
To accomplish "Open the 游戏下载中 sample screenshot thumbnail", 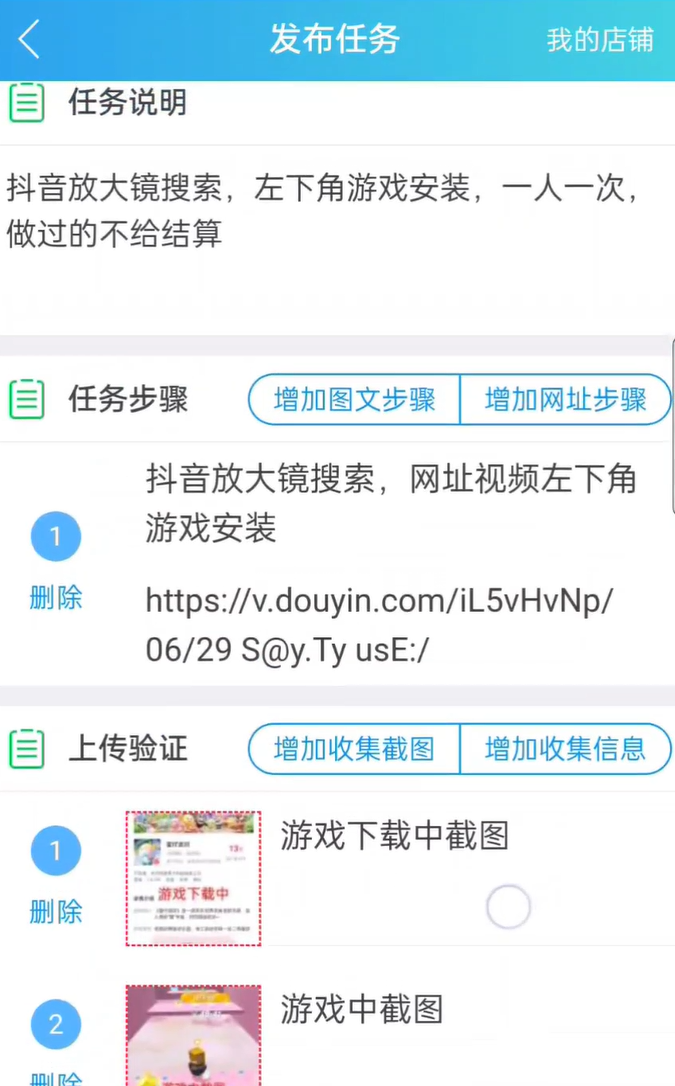I will pyautogui.click(x=193, y=878).
